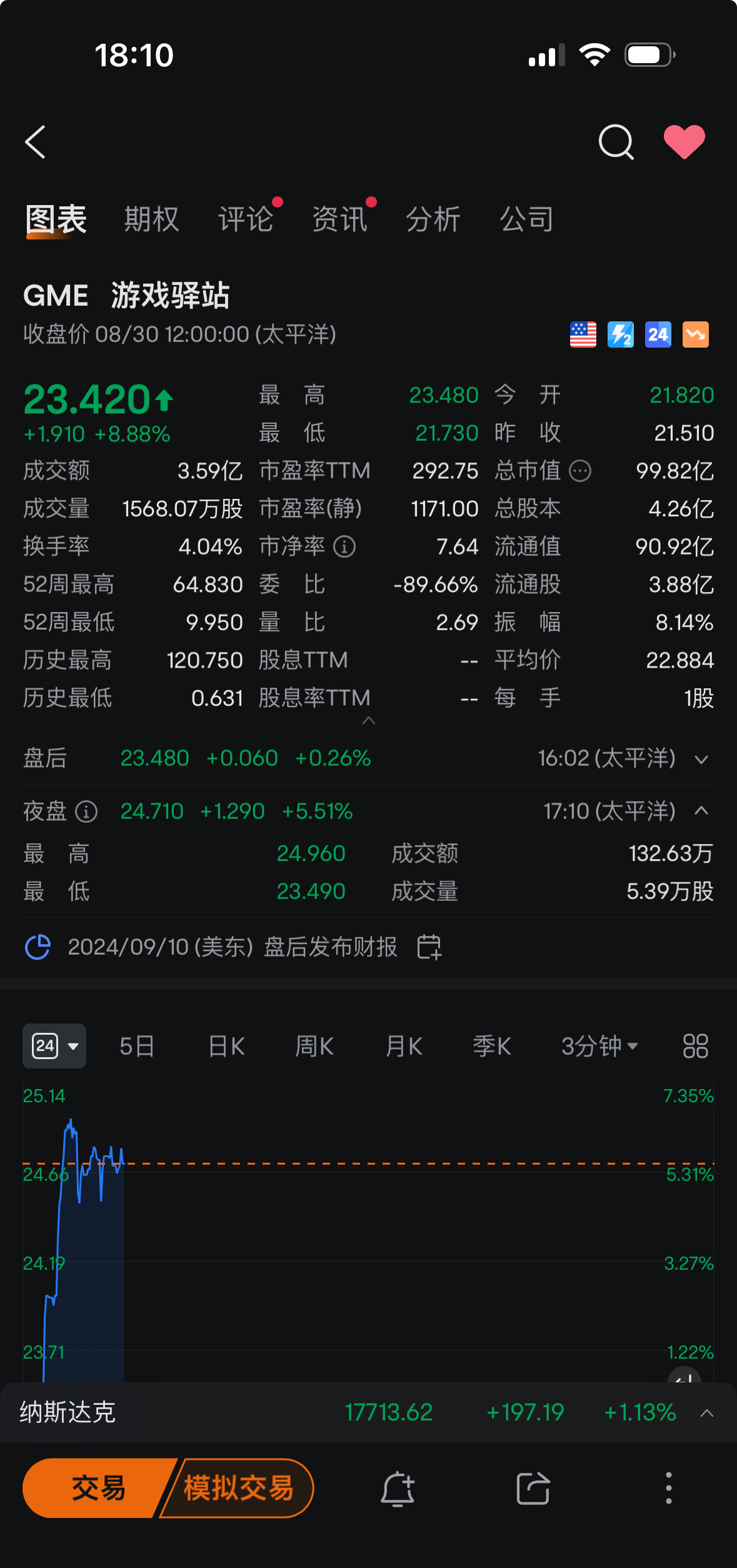The image size is (737, 1568).
Task: Go back using the top-left arrow
Action: tap(36, 142)
